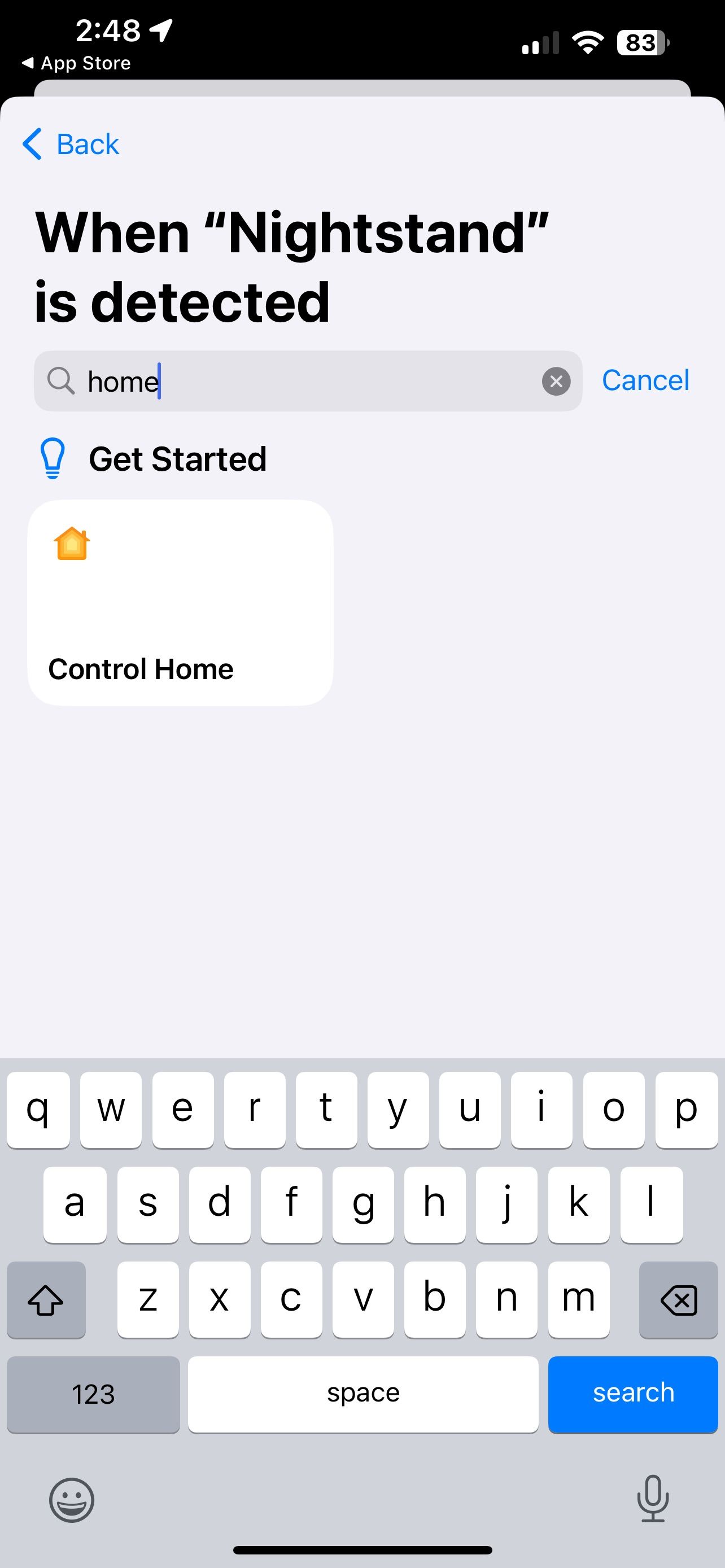
Task: Cancel the action search
Action: click(x=645, y=380)
